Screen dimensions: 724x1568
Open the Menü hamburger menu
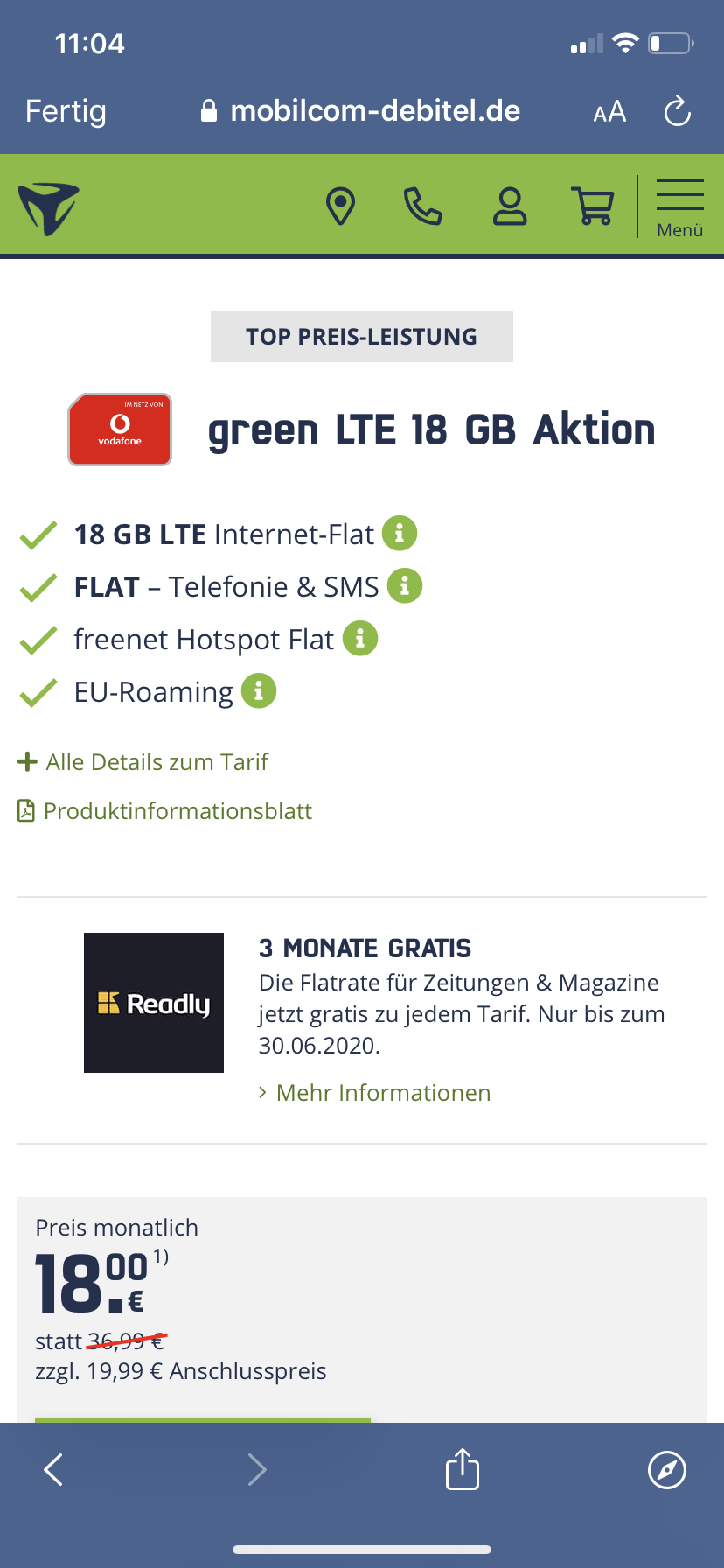[x=680, y=207]
